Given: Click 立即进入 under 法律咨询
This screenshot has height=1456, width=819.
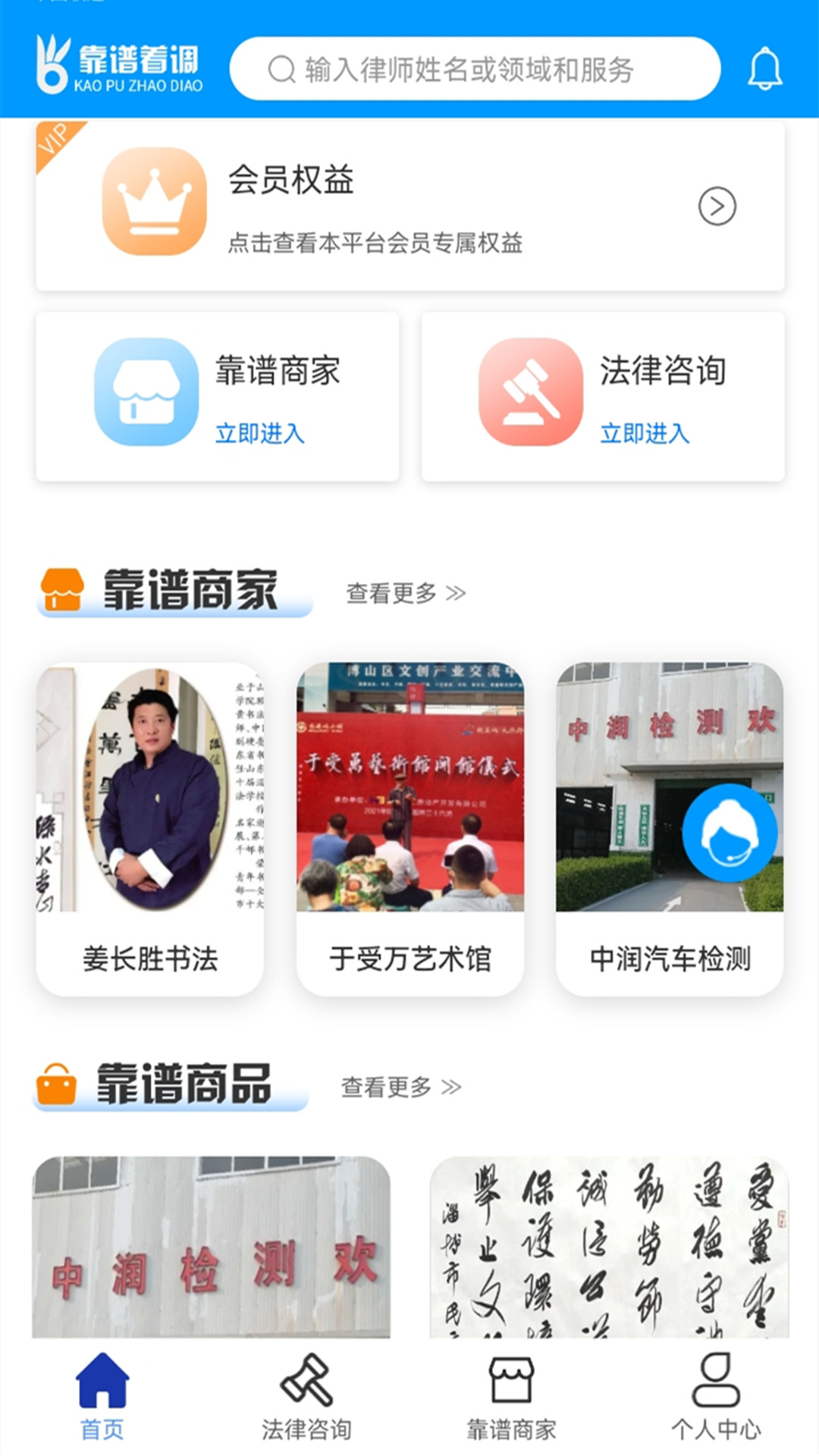Looking at the screenshot, I should (645, 435).
